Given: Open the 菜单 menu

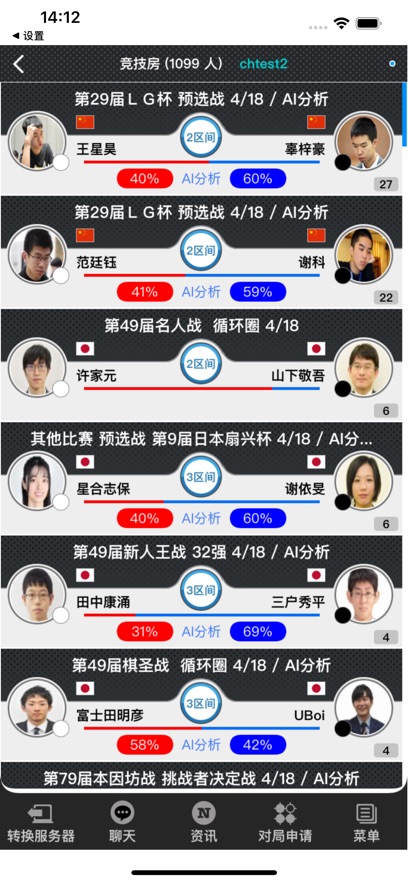Looking at the screenshot, I should pyautogui.click(x=366, y=823).
